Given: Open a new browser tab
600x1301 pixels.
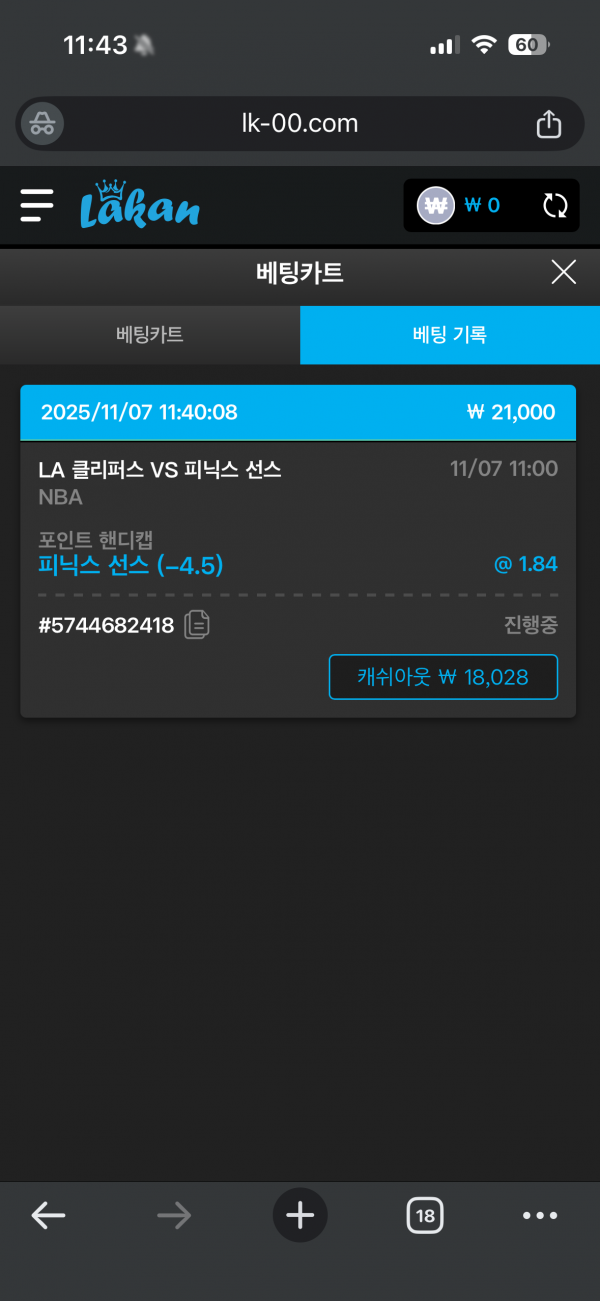Looking at the screenshot, I should click(300, 1215).
